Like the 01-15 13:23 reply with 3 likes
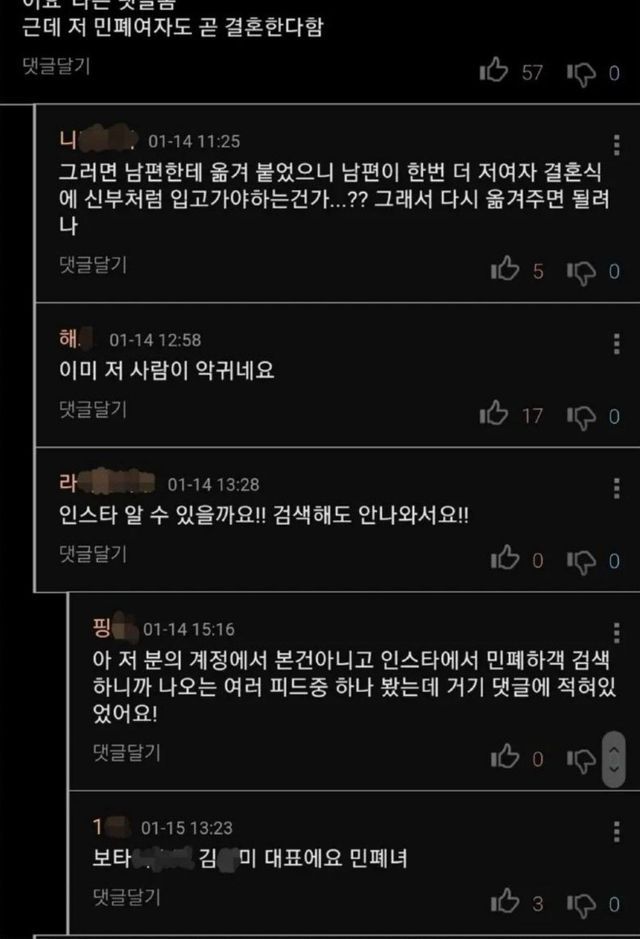This screenshot has width=640, height=939. (x=505, y=903)
